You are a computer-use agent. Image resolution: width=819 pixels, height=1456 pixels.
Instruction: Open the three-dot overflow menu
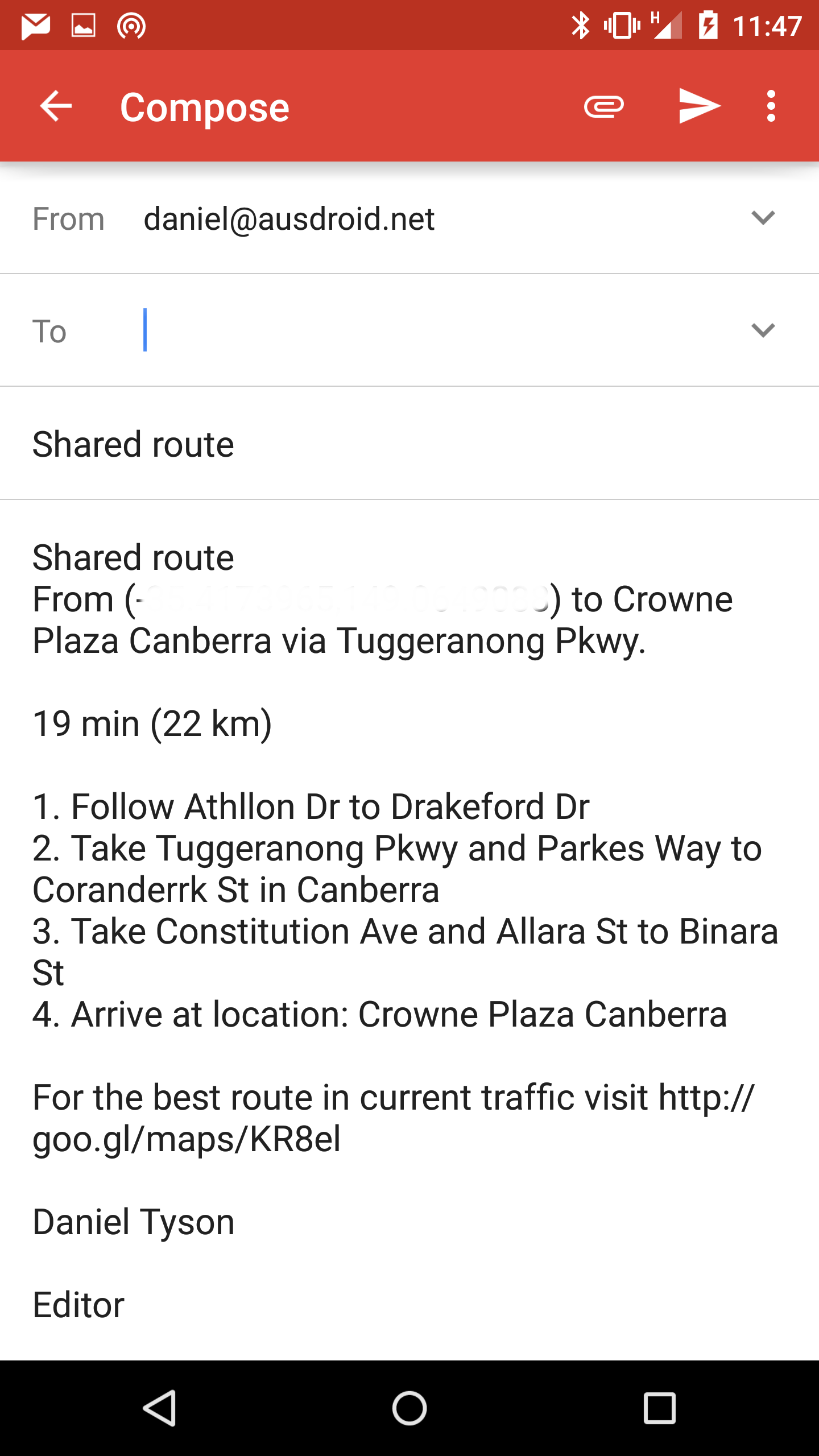click(x=771, y=106)
